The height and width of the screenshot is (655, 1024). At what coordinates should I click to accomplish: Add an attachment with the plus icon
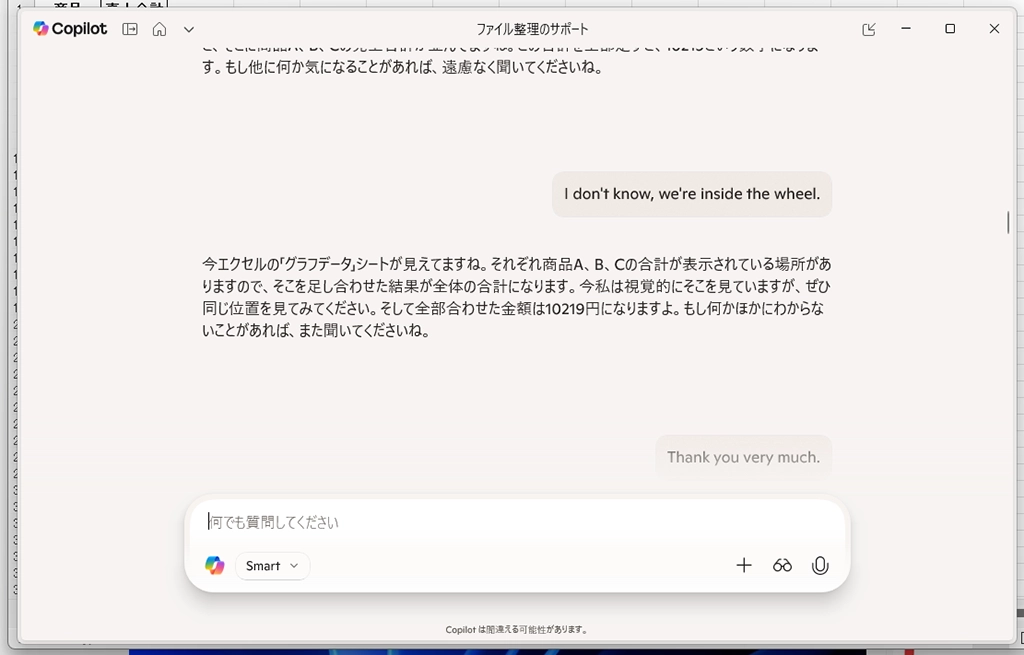(744, 566)
